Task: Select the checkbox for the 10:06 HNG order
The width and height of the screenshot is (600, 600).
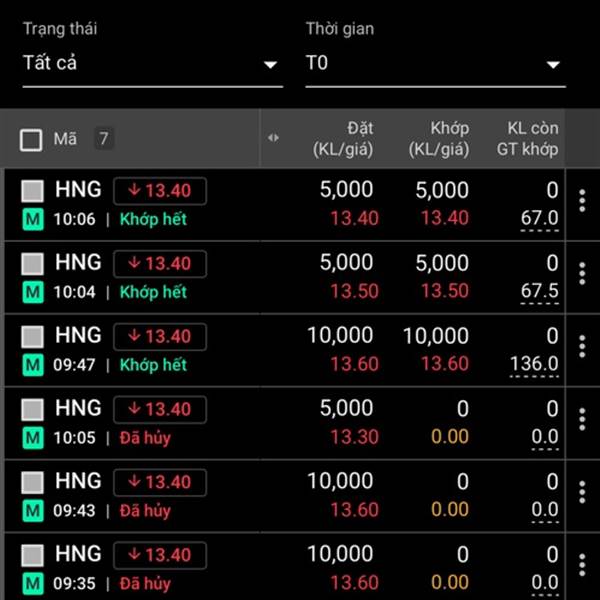Action: 33,190
